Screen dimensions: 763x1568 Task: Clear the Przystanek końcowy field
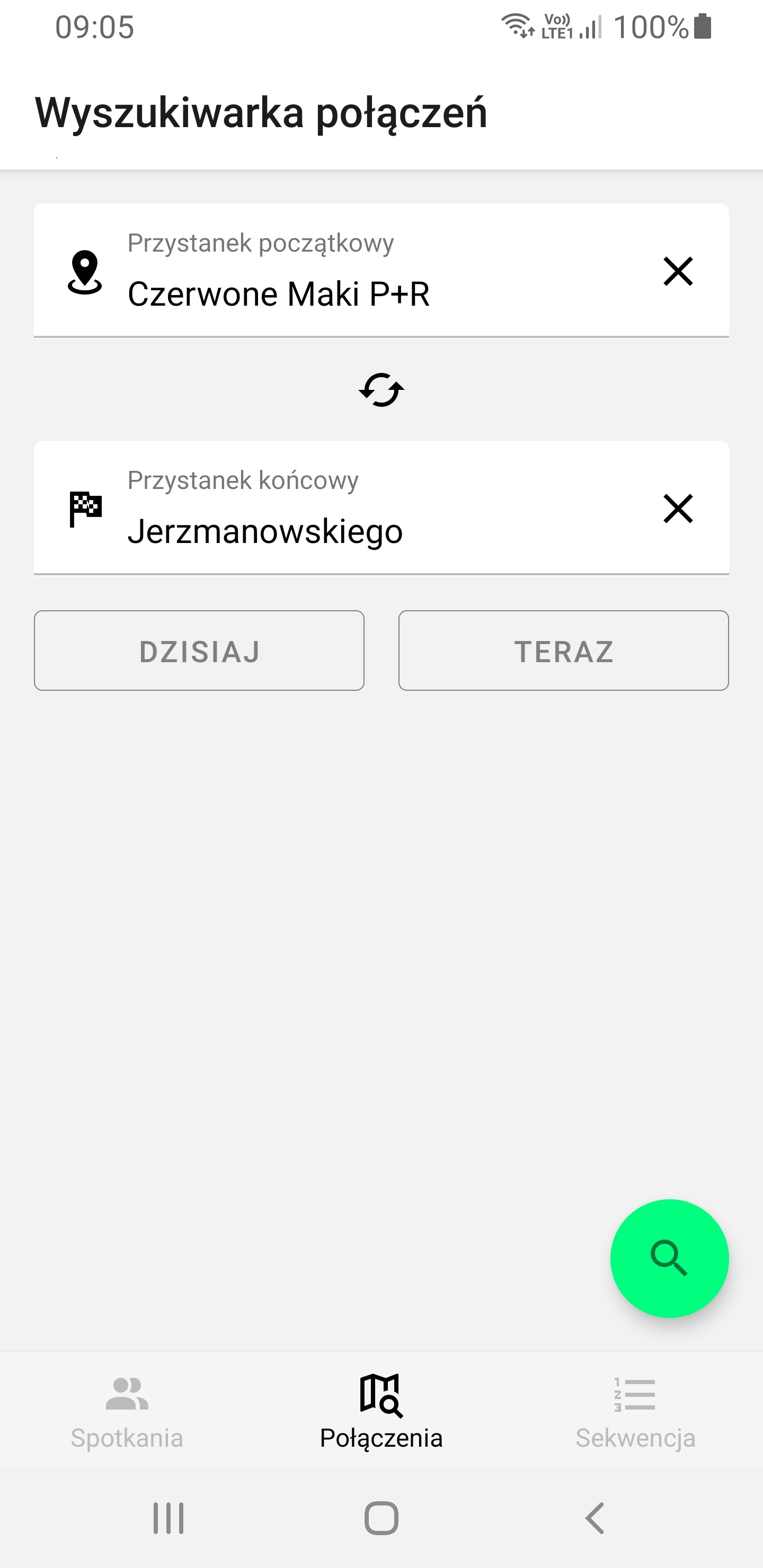pos(678,508)
